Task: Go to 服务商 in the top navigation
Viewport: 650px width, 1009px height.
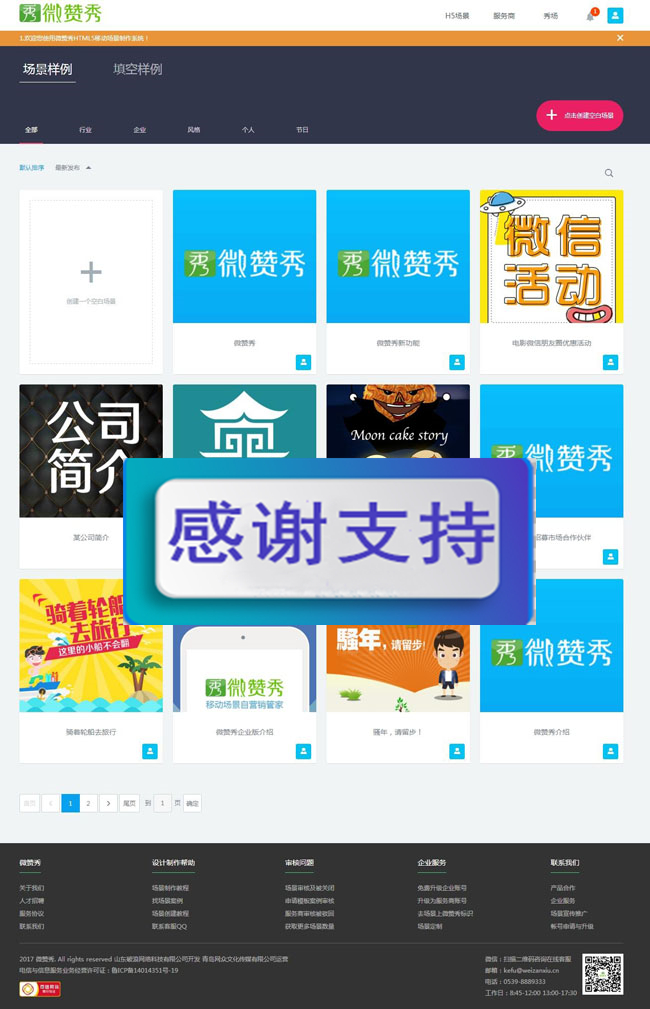Action: tap(504, 16)
